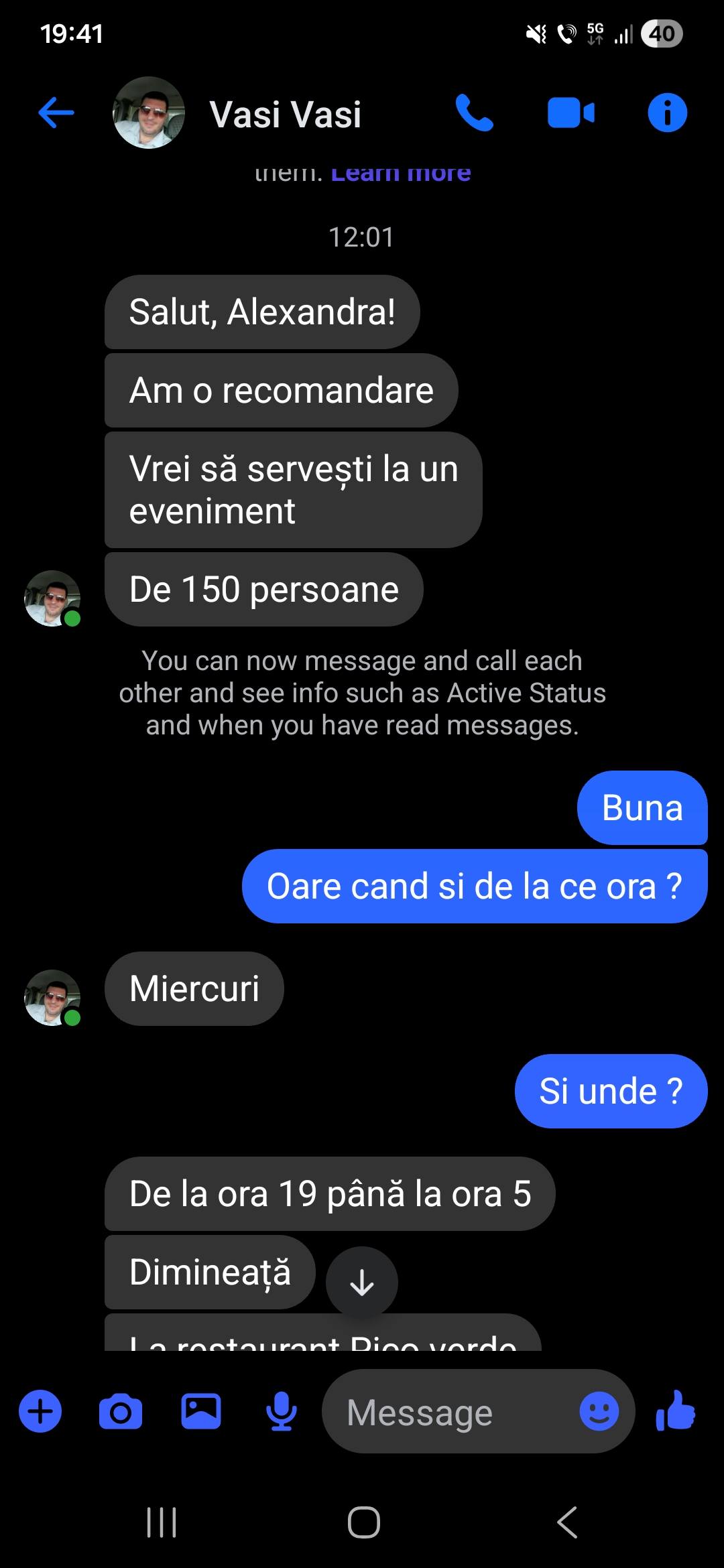Record a voice message with the microphone

282,1412
